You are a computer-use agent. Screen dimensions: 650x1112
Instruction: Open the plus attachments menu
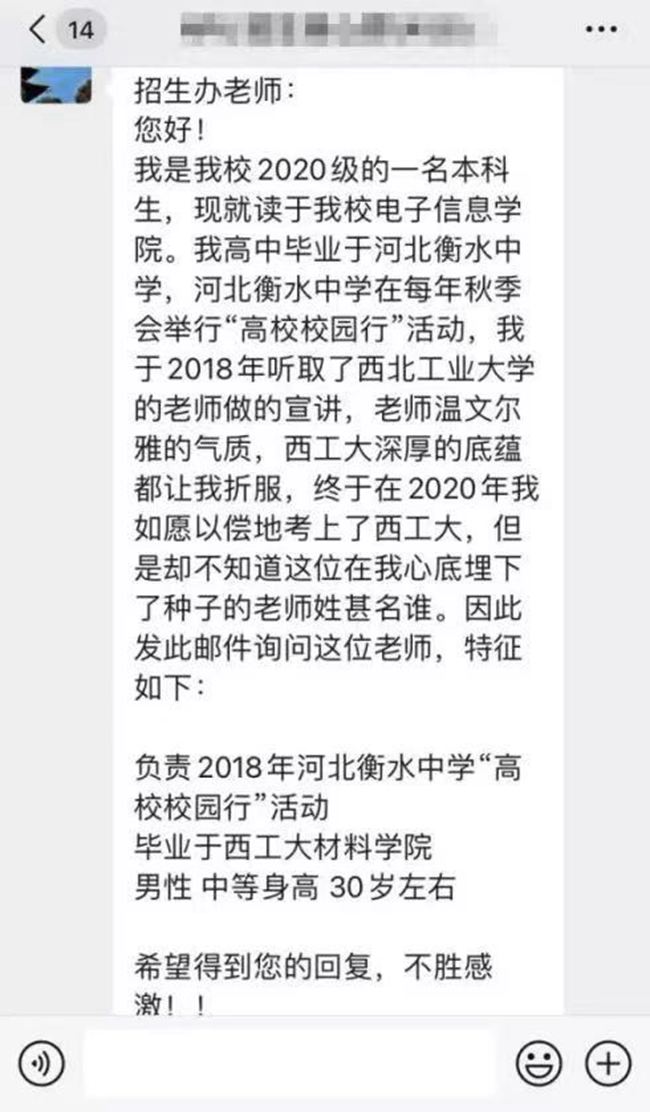pos(608,1063)
